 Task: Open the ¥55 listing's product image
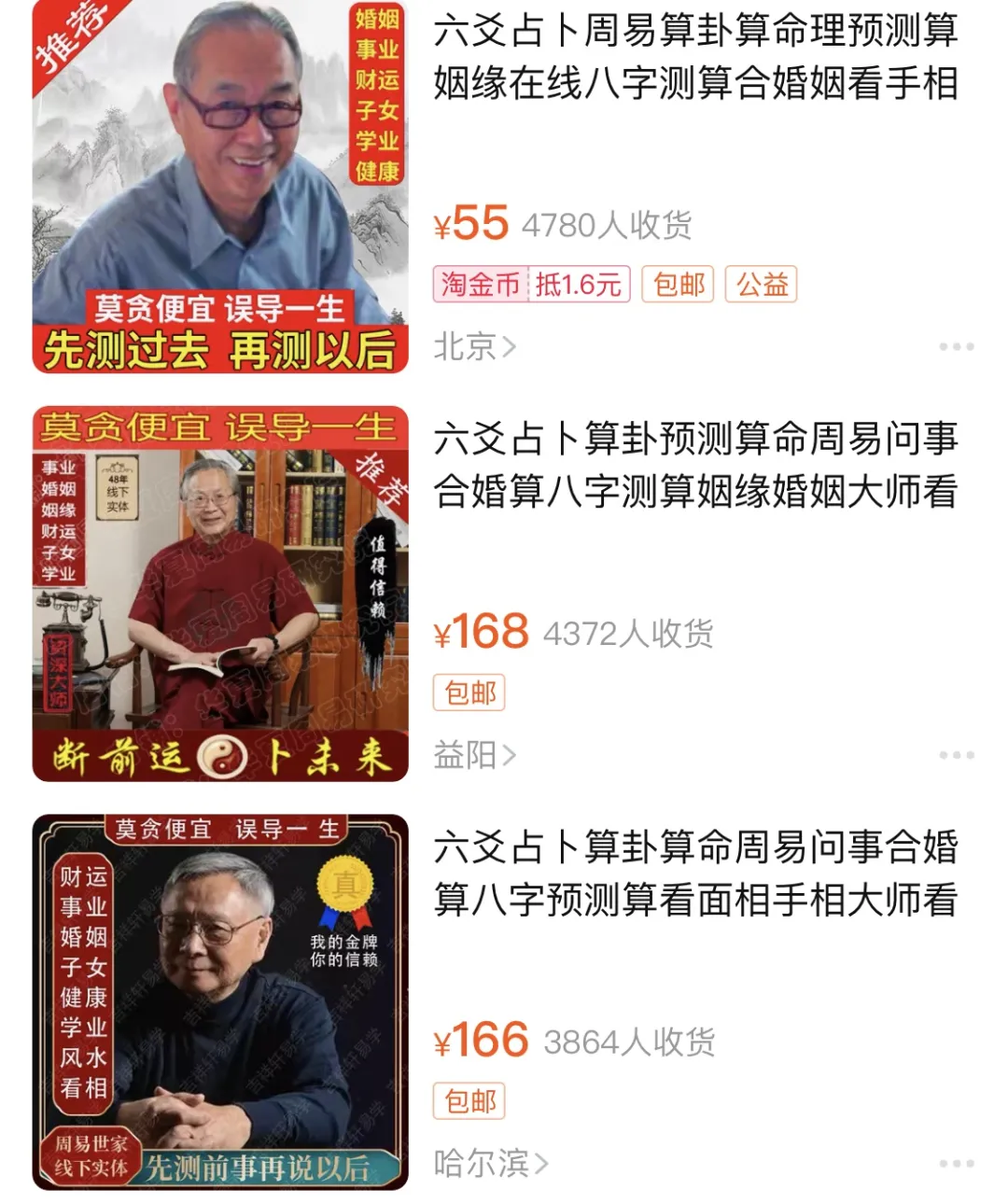220,187
